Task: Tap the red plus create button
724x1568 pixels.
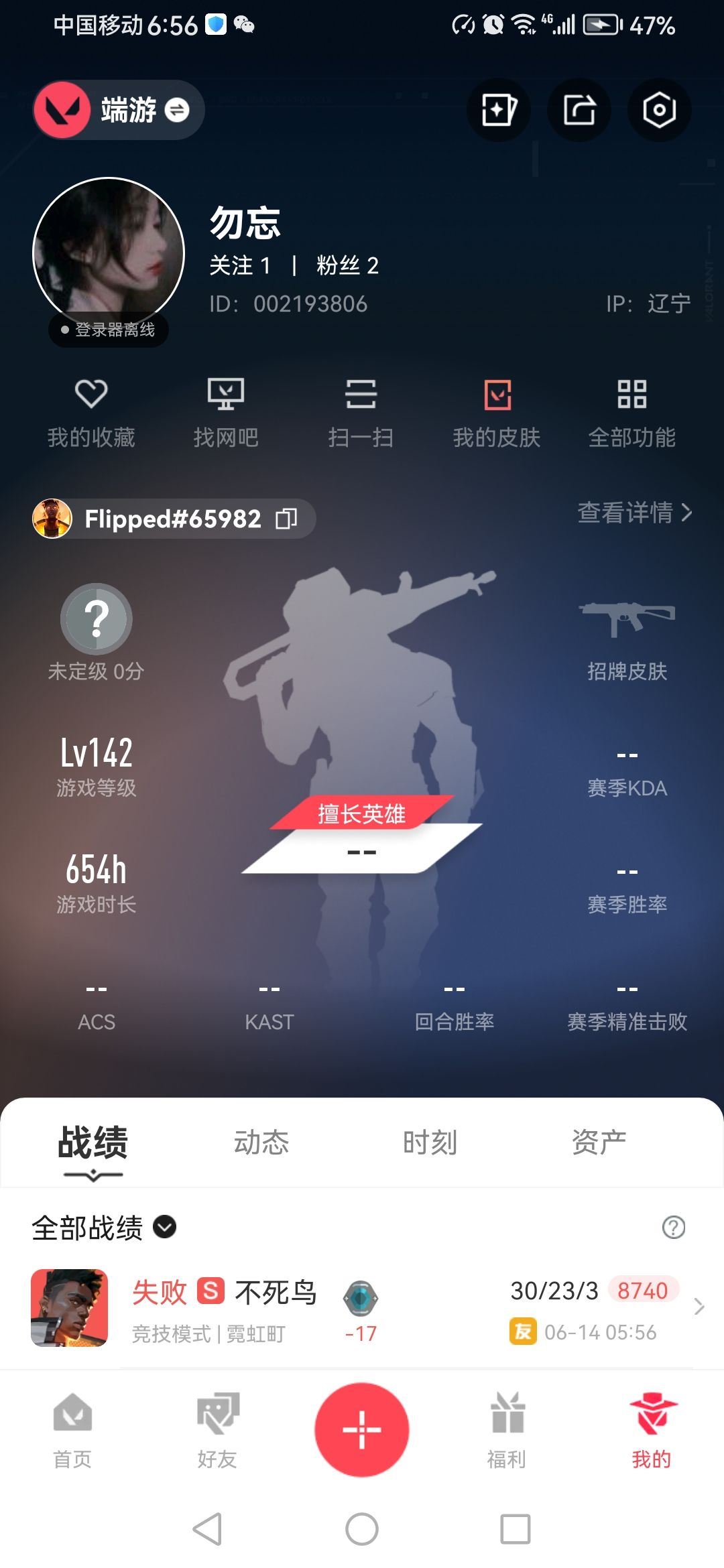Action: (362, 1429)
